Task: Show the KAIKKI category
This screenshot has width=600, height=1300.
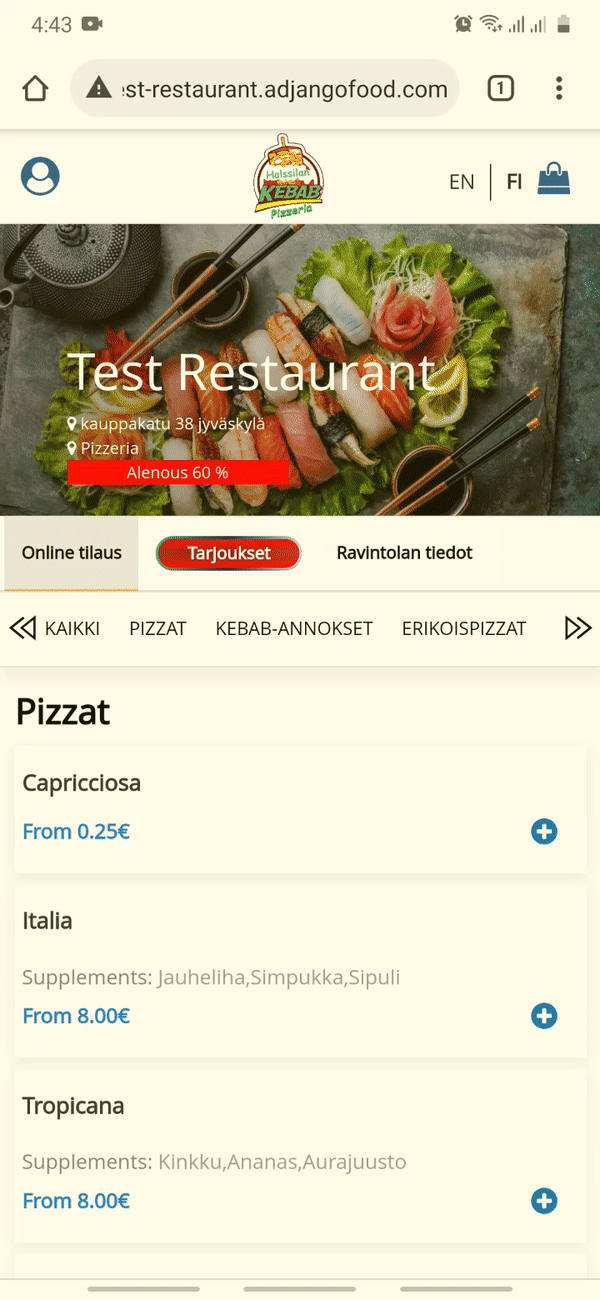Action: (72, 628)
